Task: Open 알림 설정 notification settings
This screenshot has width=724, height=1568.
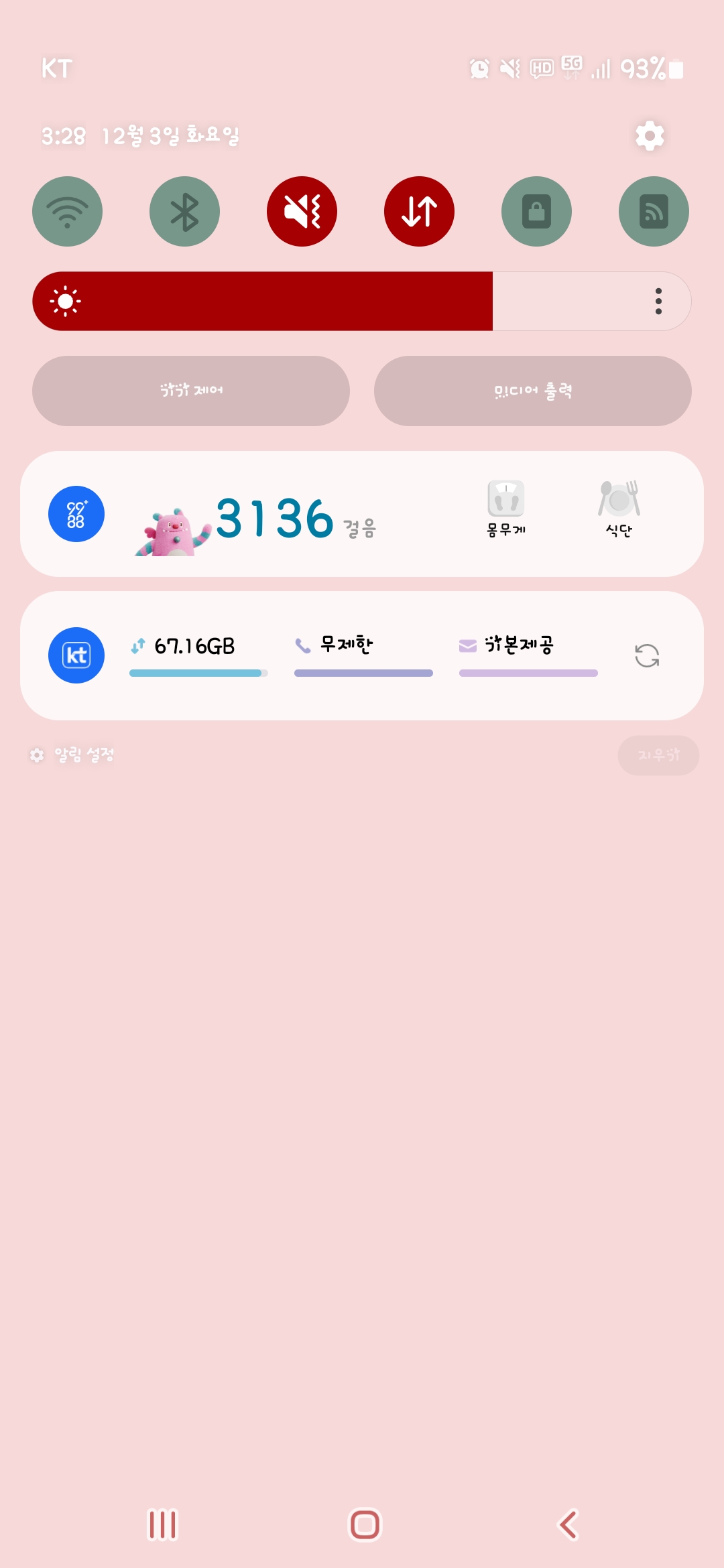Action: pos(72,755)
